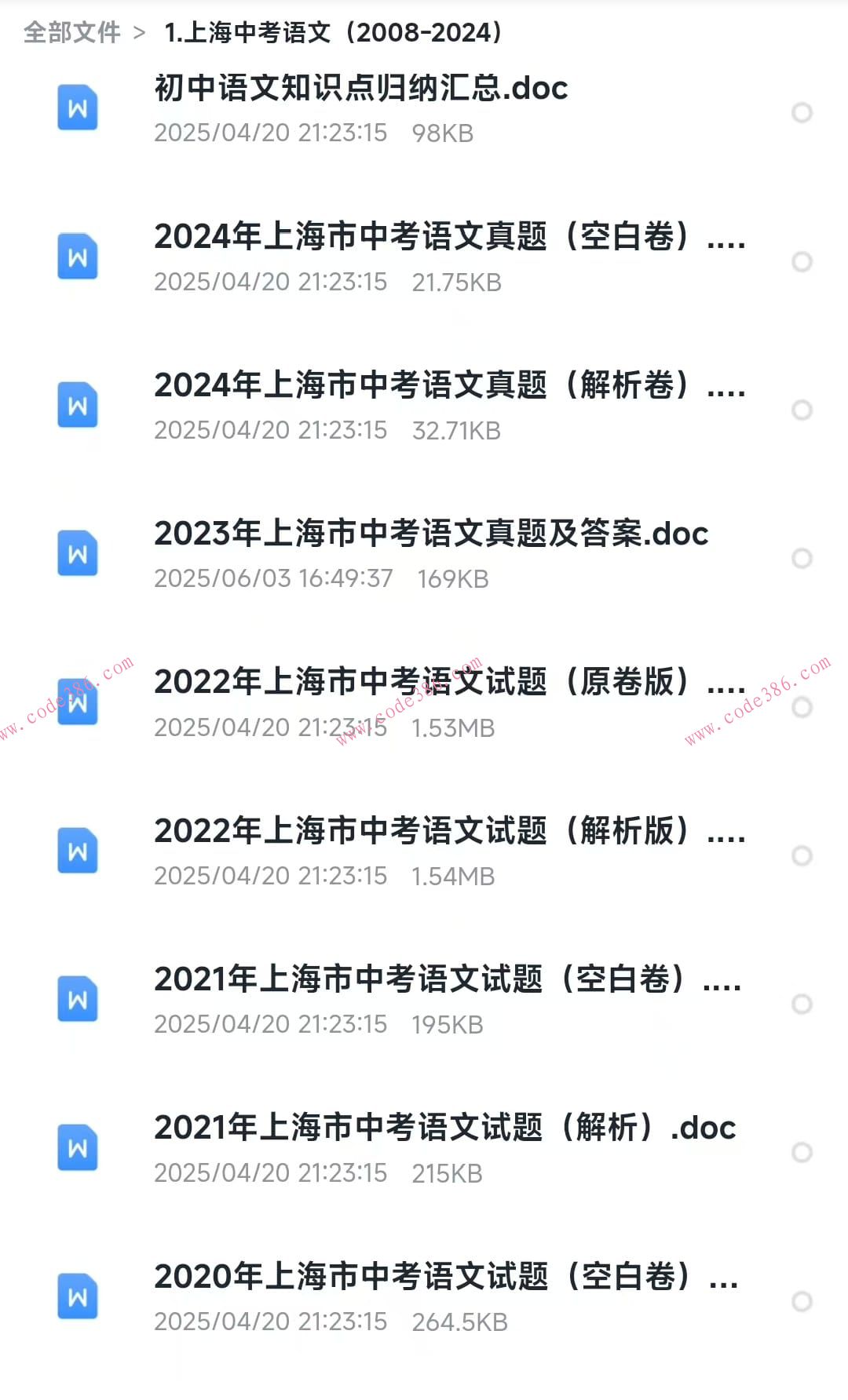Click the Word icon for 2020年试题（空白卷）
This screenshot has width=848, height=1400.
tap(77, 1295)
